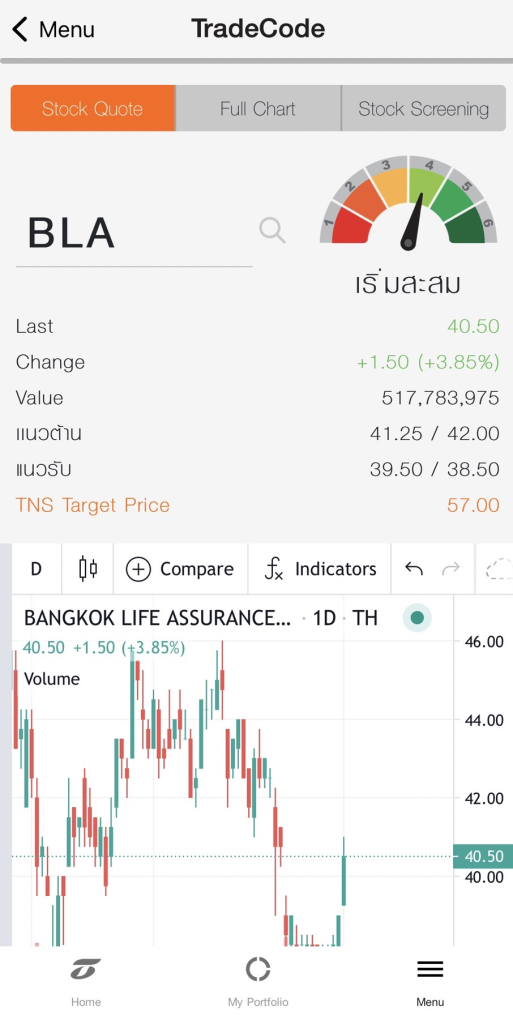The height and width of the screenshot is (1024, 513).
Task: Open the Menu tab in bottom bar
Action: coord(430,982)
